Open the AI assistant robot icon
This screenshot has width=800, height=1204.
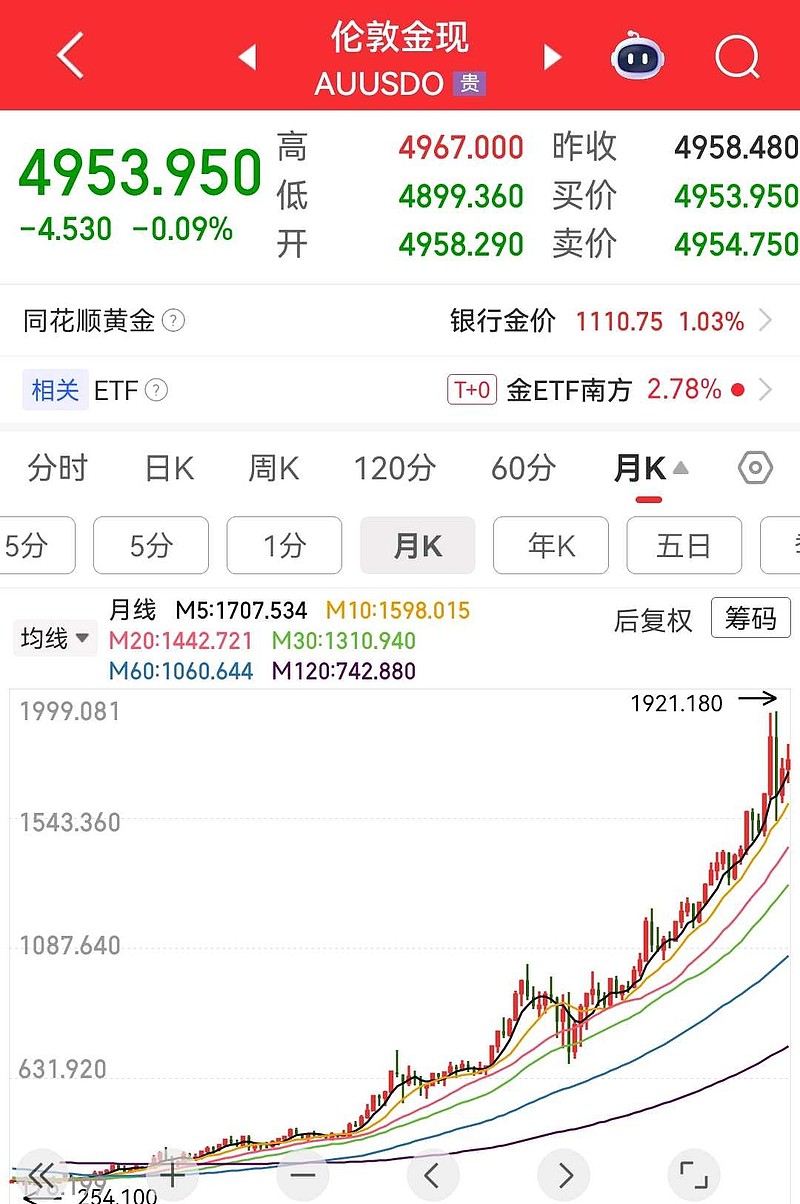click(x=637, y=55)
